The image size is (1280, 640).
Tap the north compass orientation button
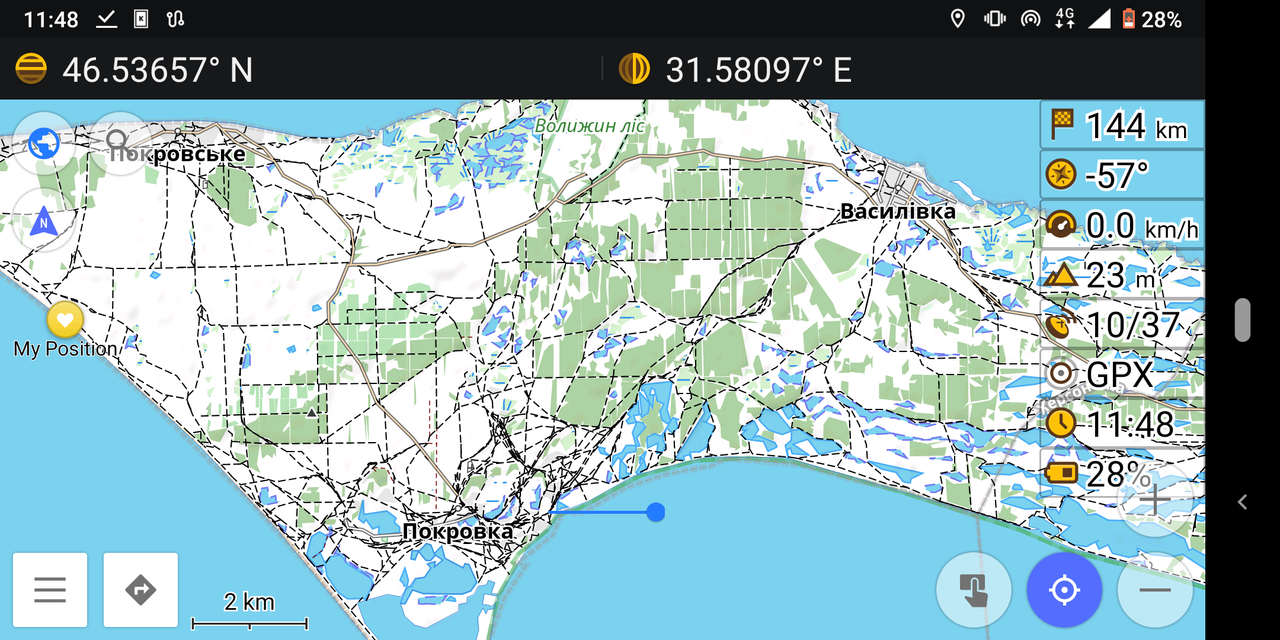43,220
